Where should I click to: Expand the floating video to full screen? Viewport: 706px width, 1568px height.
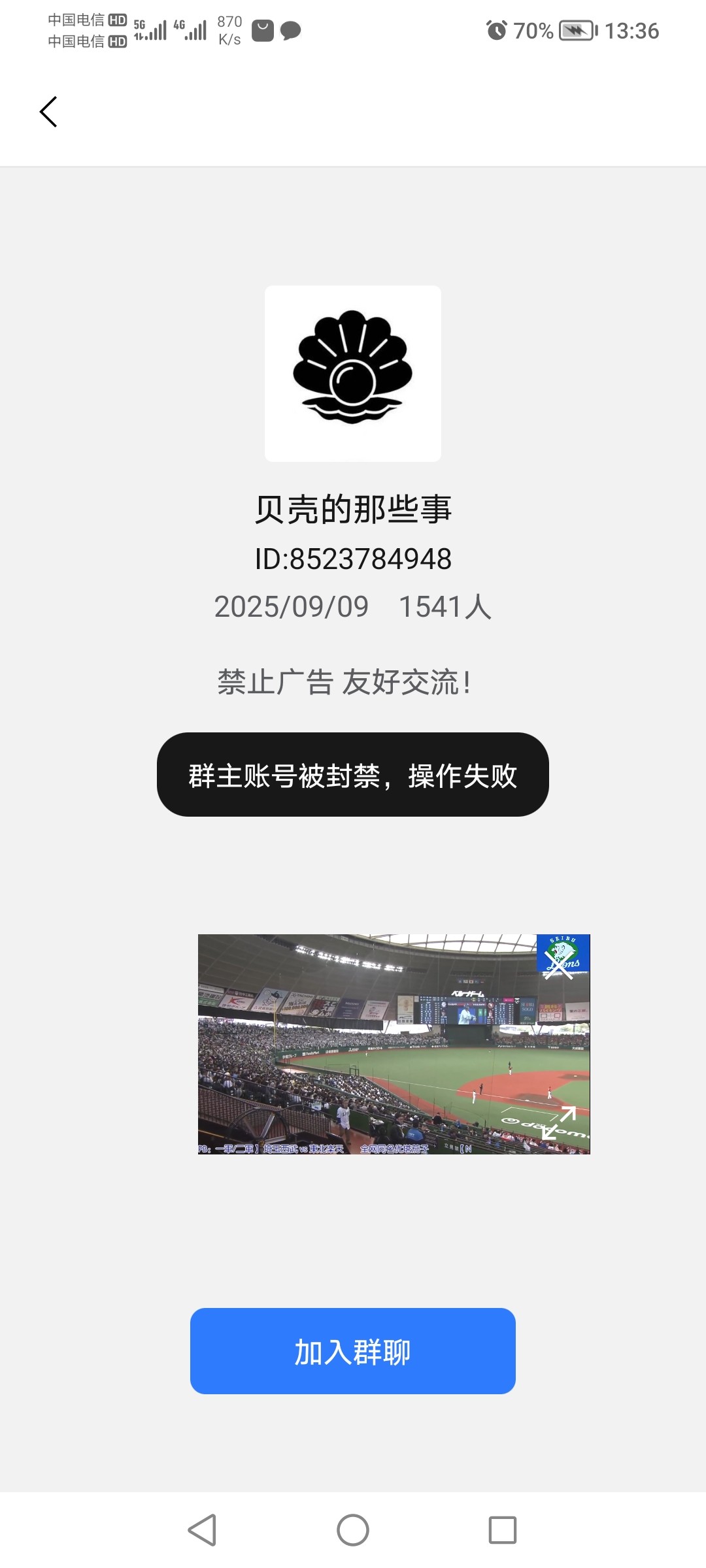click(x=559, y=1122)
